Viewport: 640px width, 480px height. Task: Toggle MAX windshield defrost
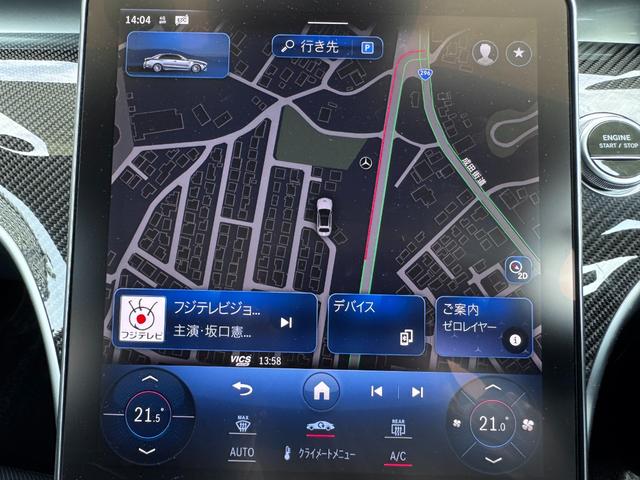241,426
